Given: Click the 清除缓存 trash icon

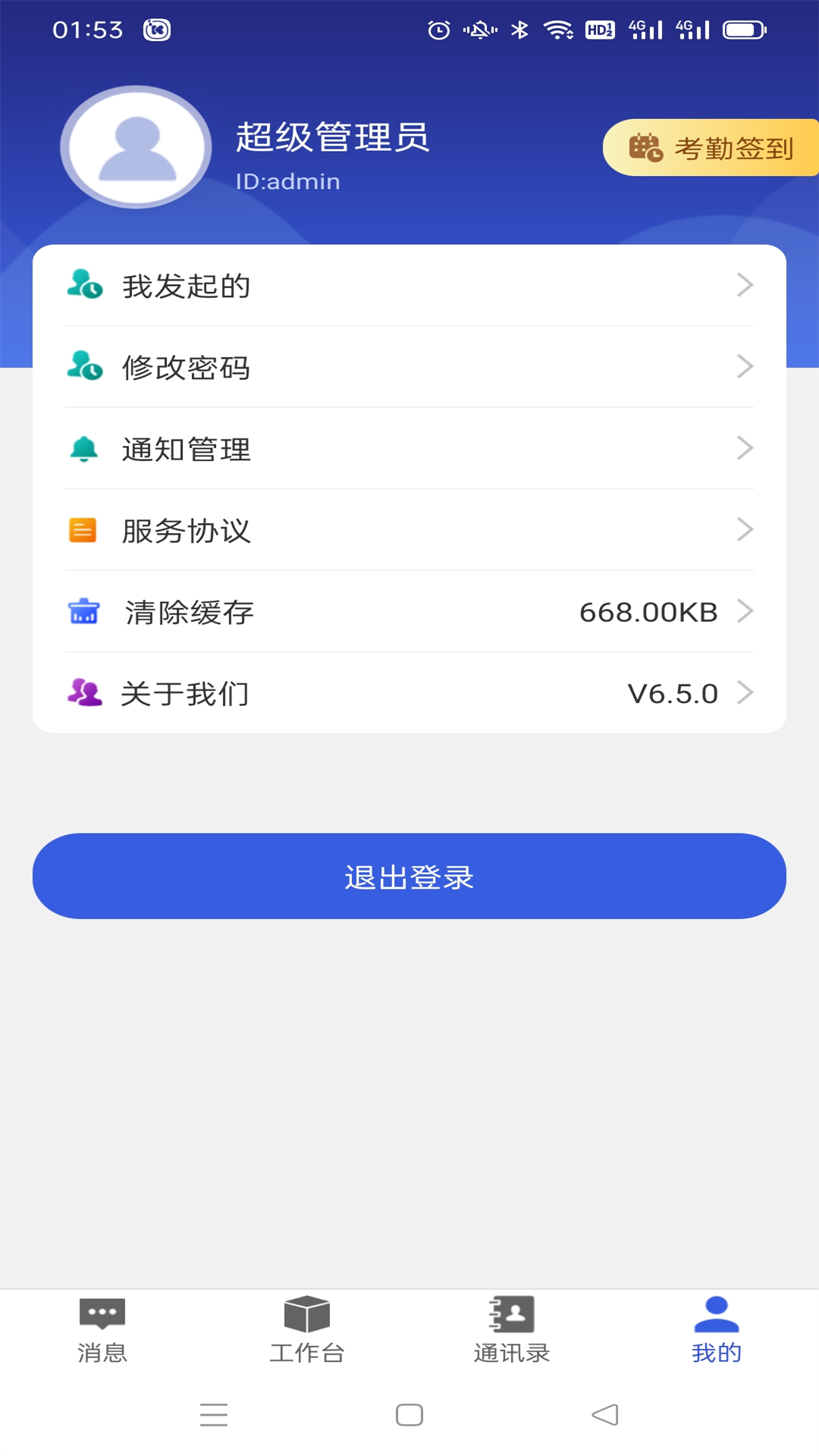Looking at the screenshot, I should 83,612.
